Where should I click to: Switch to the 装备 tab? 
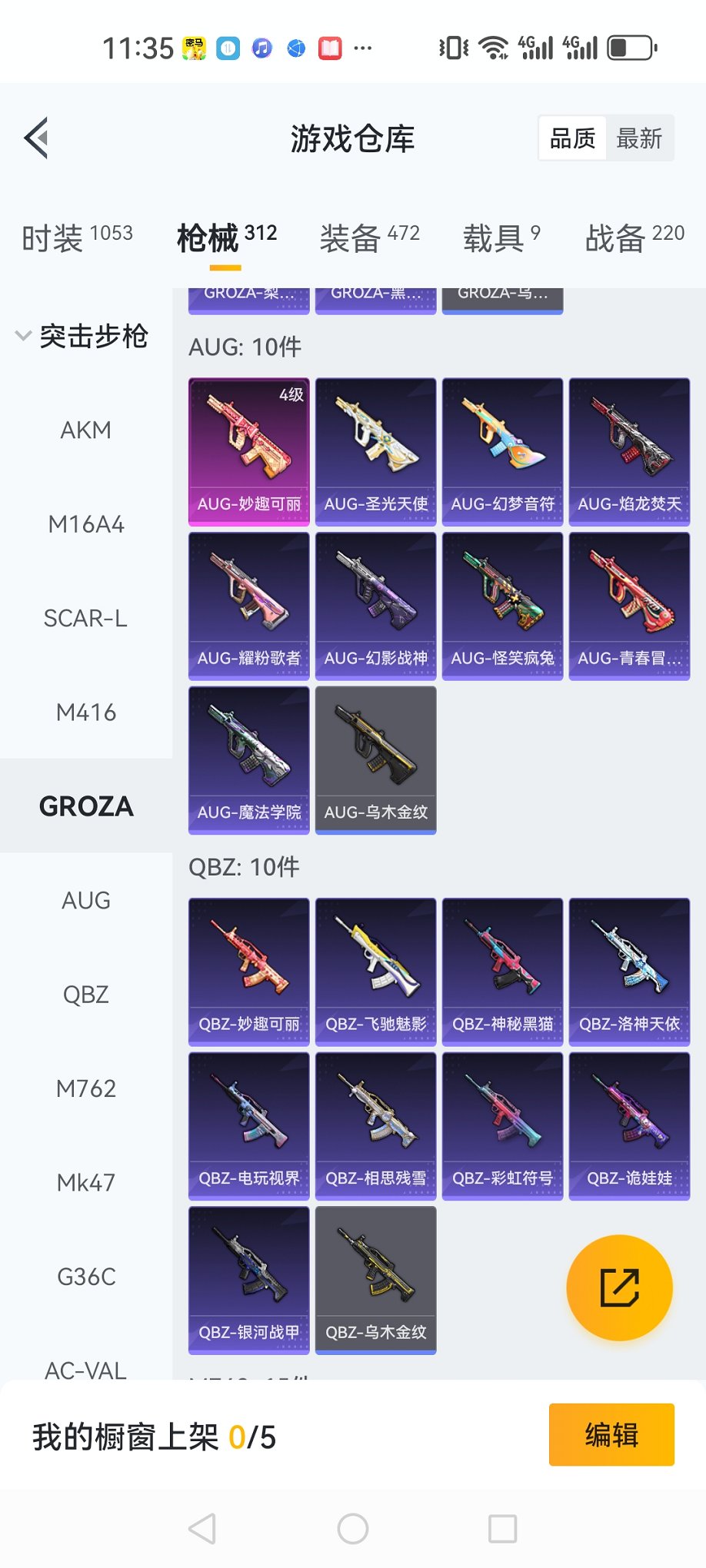point(369,238)
